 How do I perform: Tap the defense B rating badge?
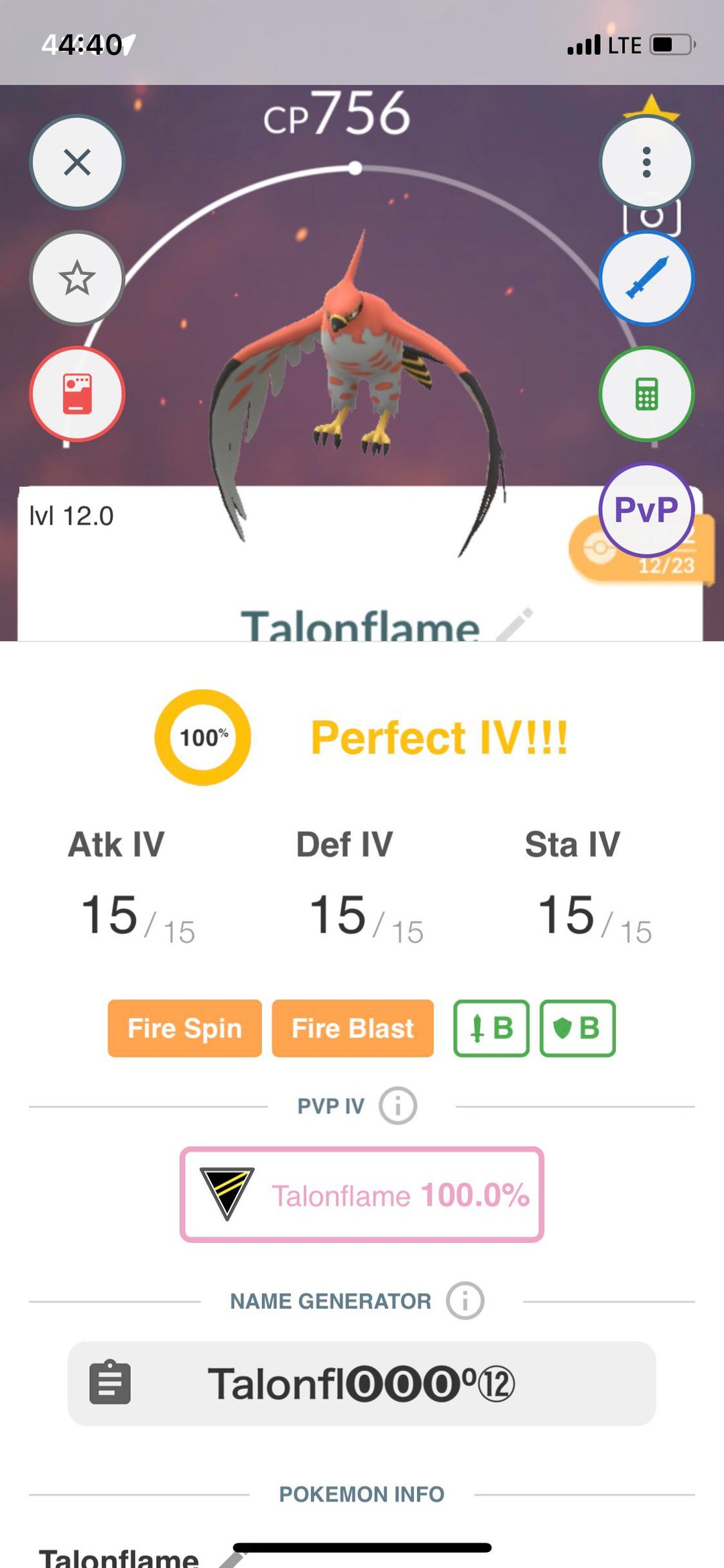[578, 1028]
